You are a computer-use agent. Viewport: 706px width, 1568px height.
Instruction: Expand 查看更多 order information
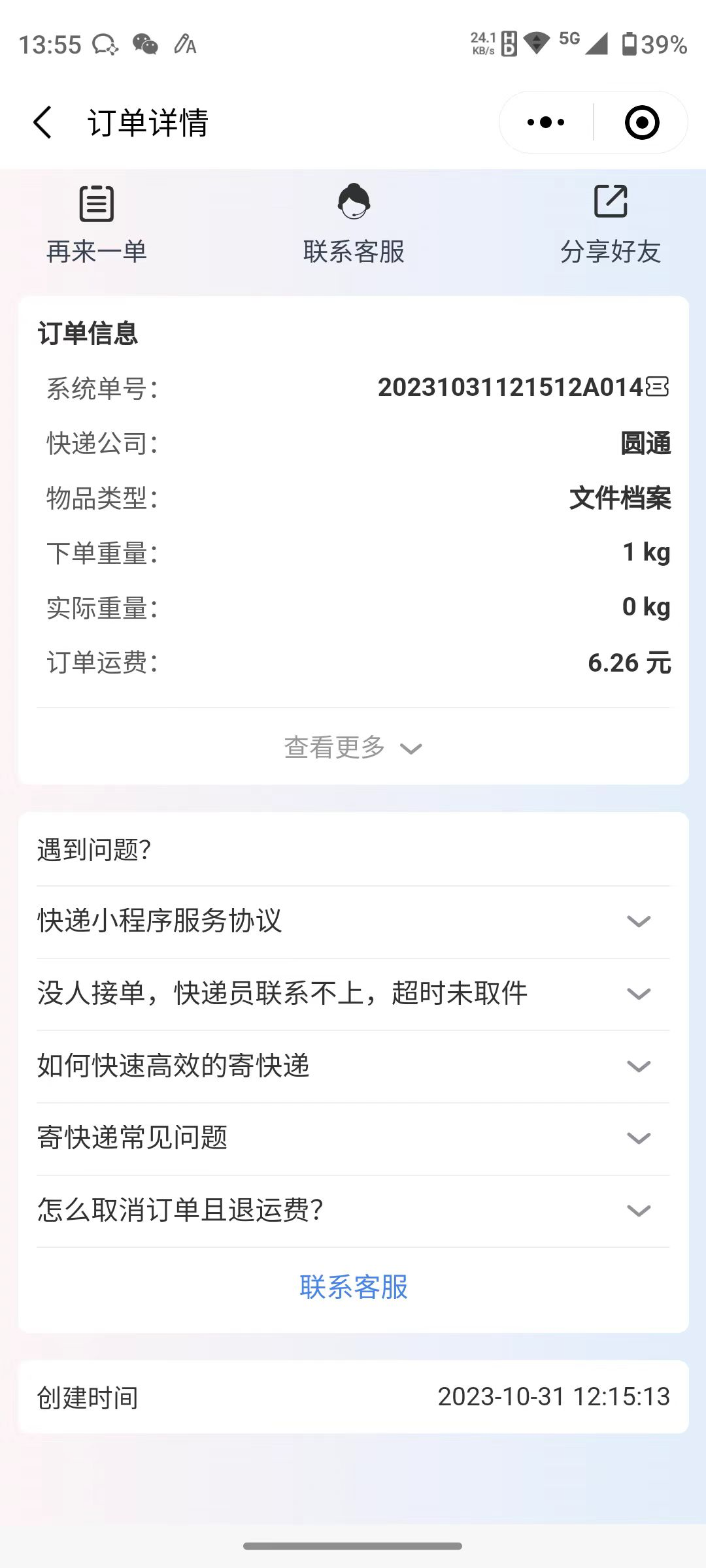[353, 747]
